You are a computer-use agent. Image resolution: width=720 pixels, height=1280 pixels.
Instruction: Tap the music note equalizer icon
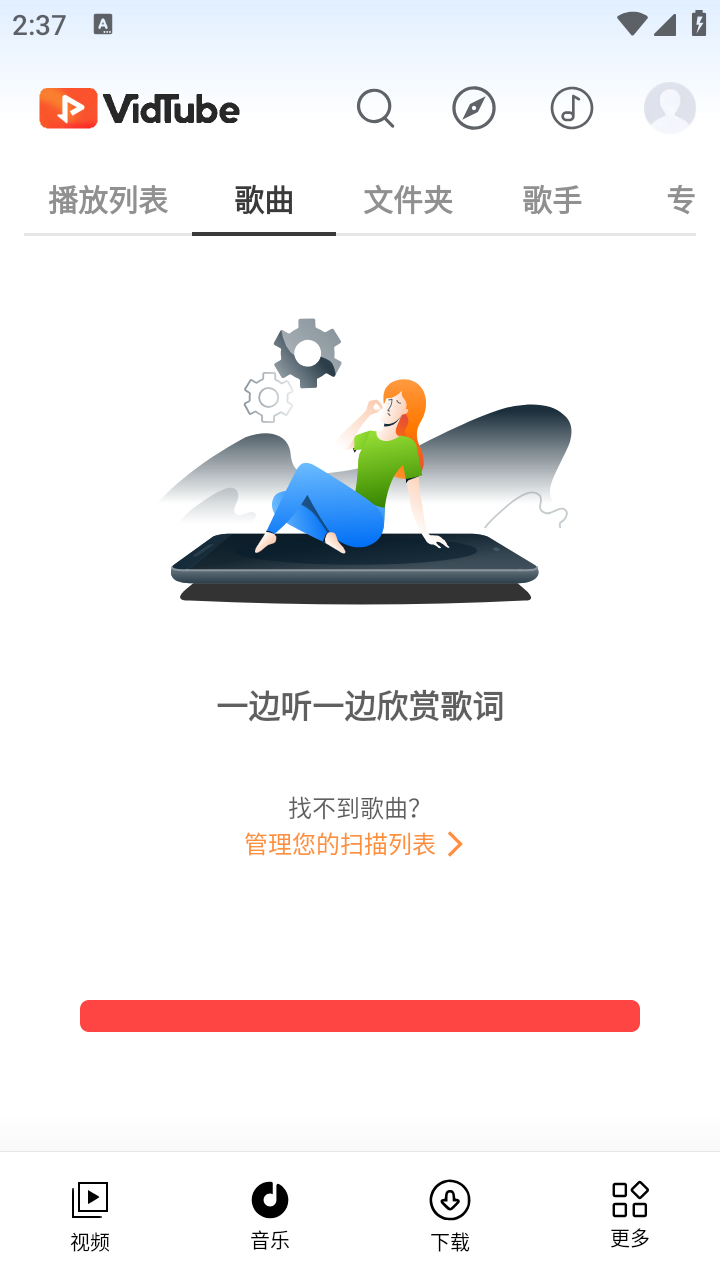pyautogui.click(x=571, y=108)
